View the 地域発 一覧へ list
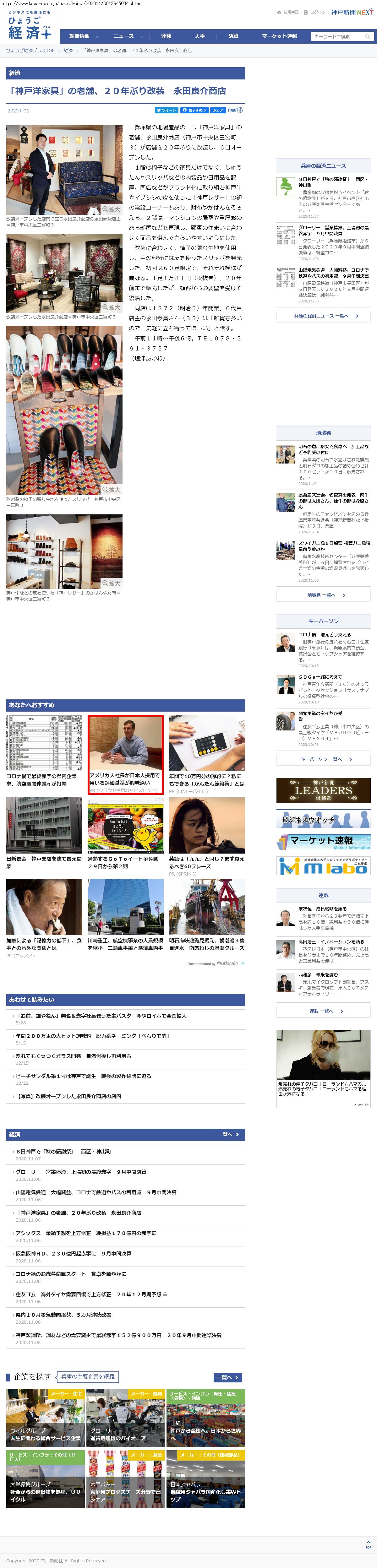377x1568 pixels. click(x=323, y=595)
